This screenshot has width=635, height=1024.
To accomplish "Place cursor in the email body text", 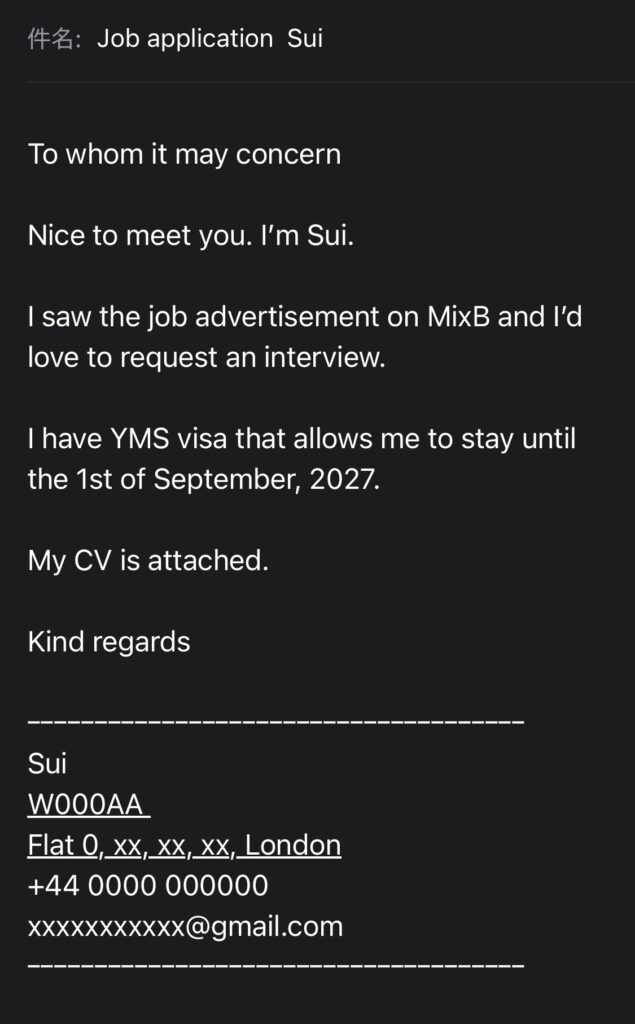I will click(300, 438).
